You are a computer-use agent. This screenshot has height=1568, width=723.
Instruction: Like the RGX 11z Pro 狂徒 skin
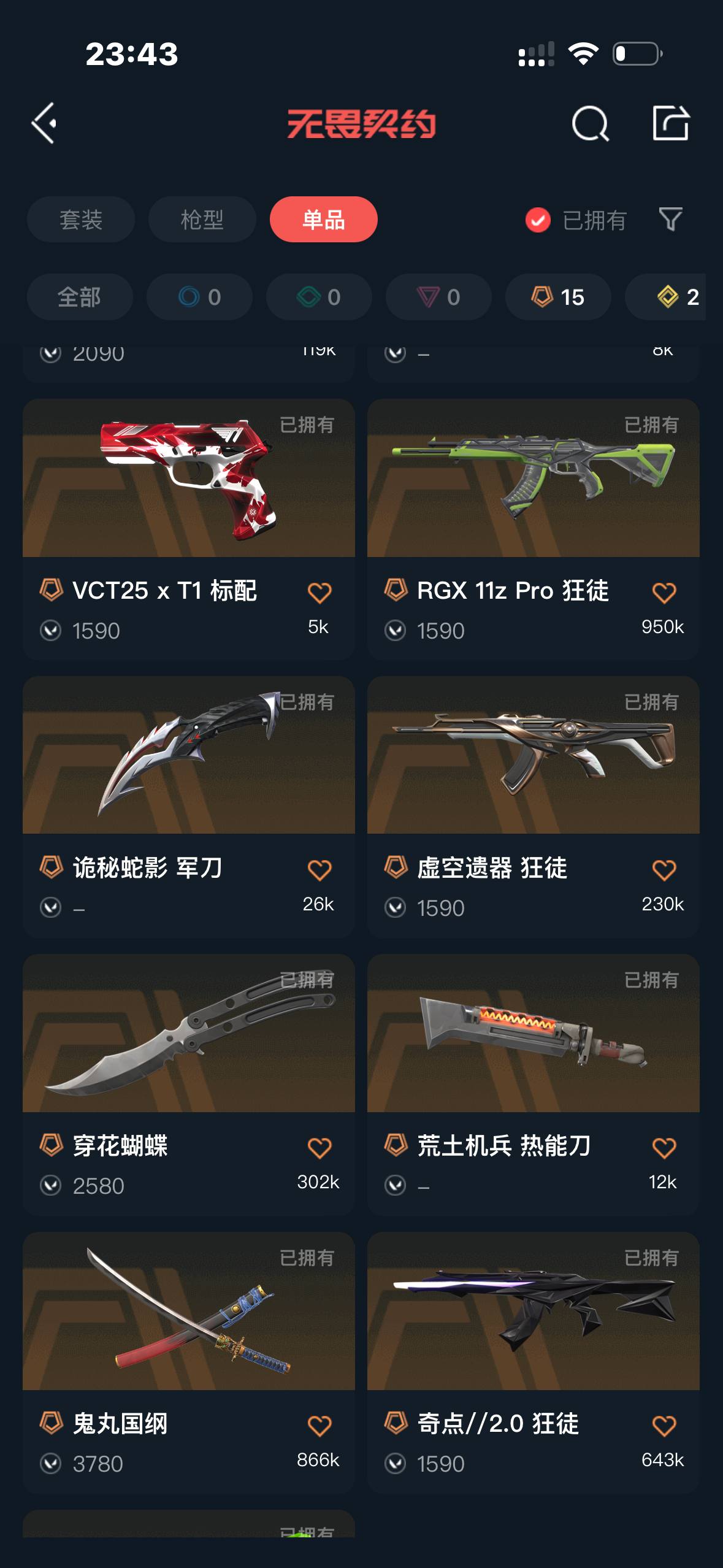click(664, 593)
